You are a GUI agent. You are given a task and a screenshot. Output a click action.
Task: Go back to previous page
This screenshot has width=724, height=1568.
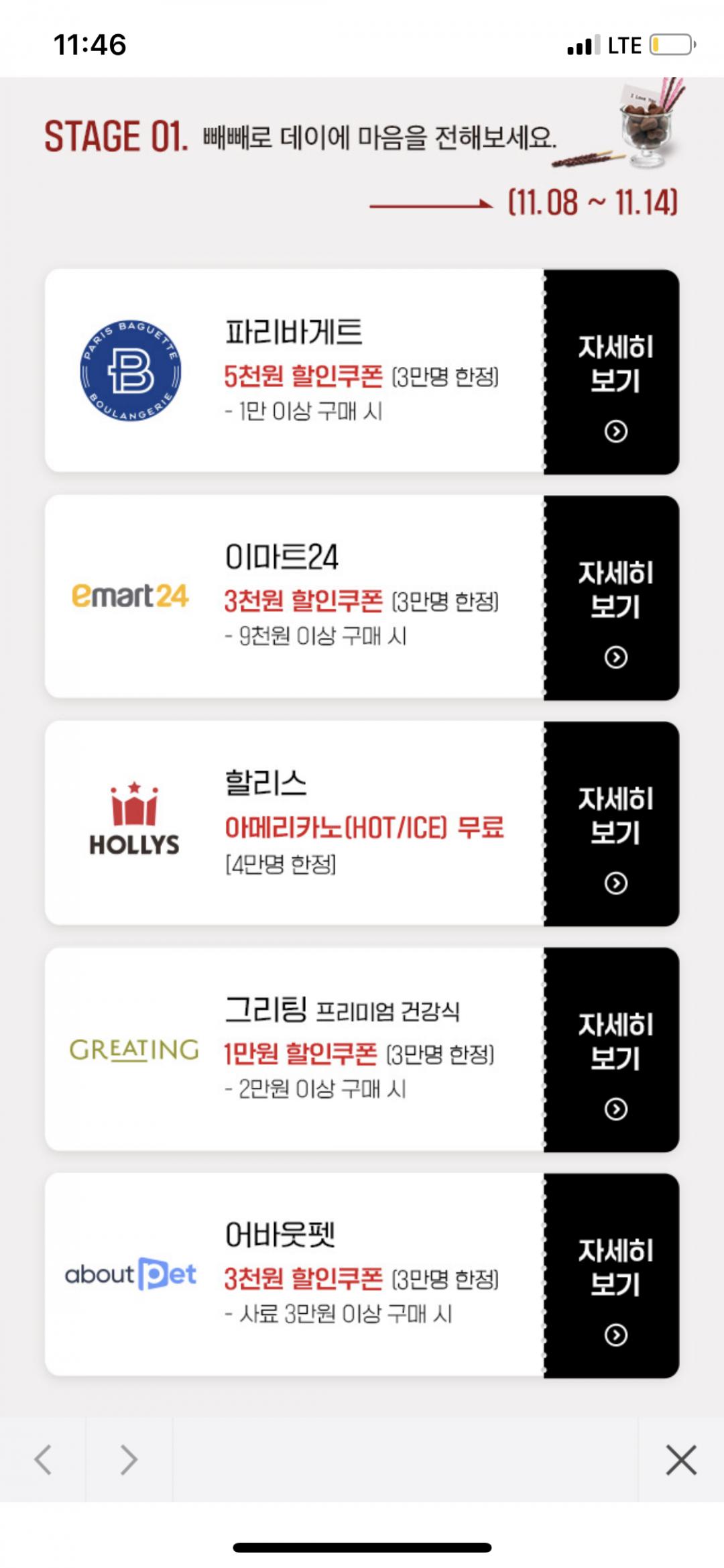tap(43, 1460)
